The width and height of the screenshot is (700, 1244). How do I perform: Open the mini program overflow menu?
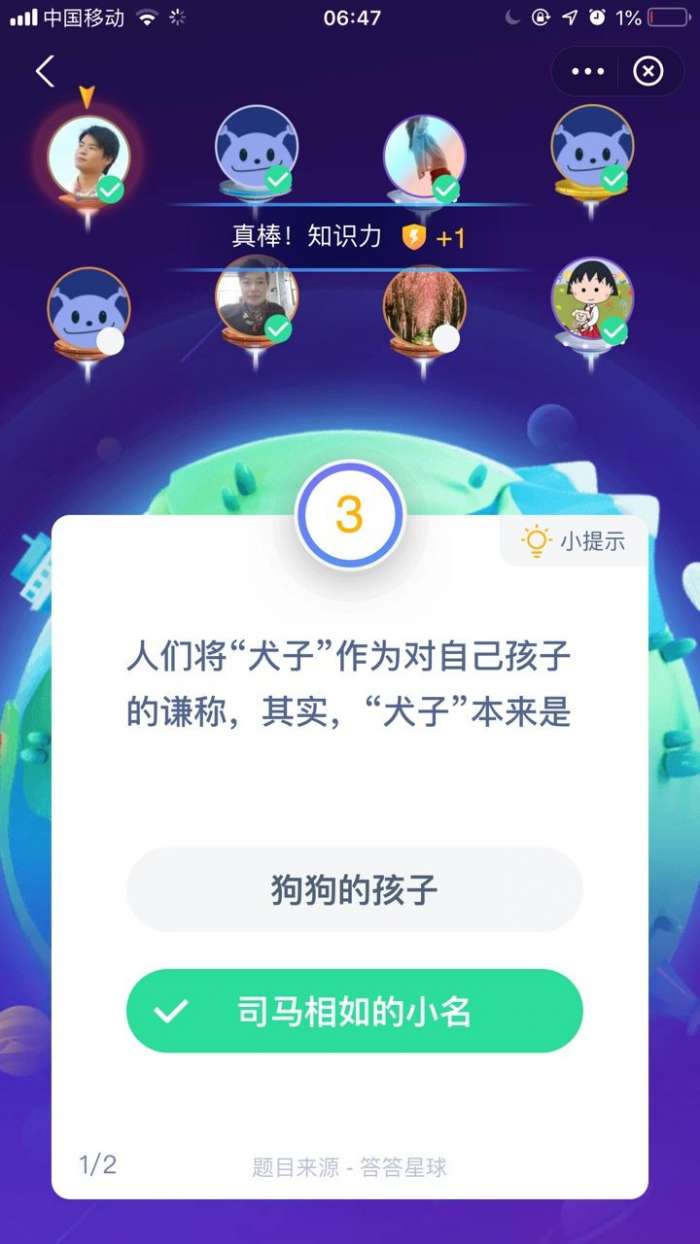click(x=587, y=71)
